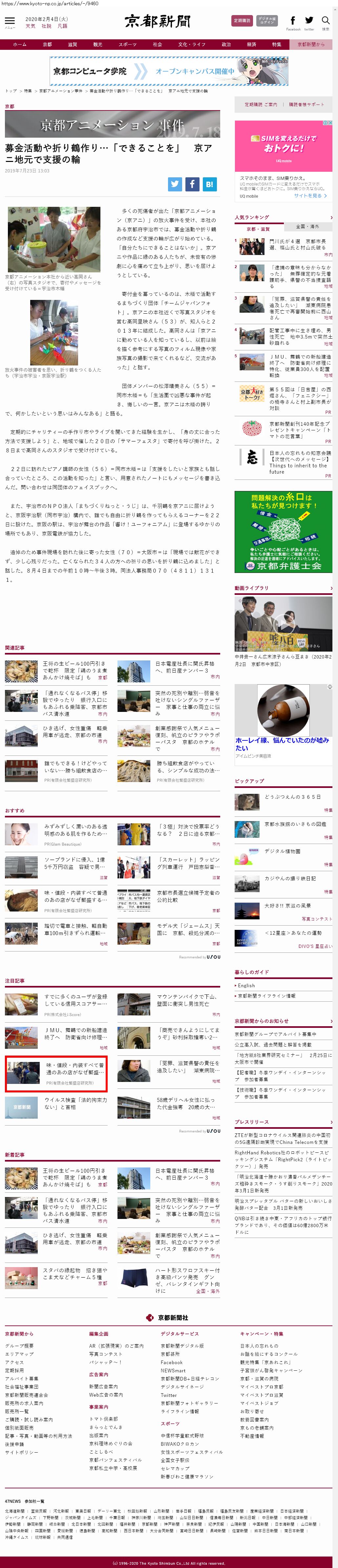Share article on Facebook
Image resolution: width=338 pixels, height=1568 pixels.
point(192,185)
